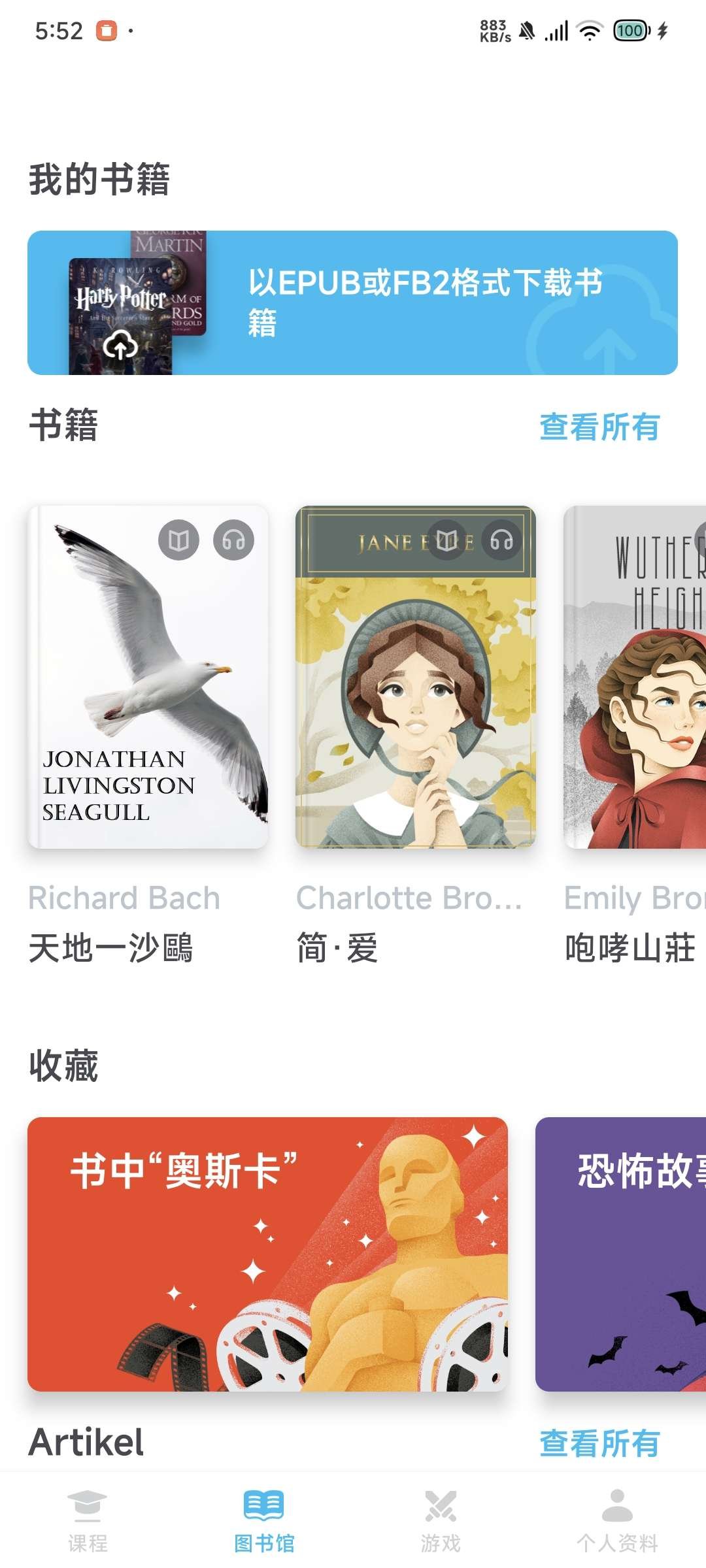
Task: Switch to the 课程 tab
Action: [x=88, y=1521]
